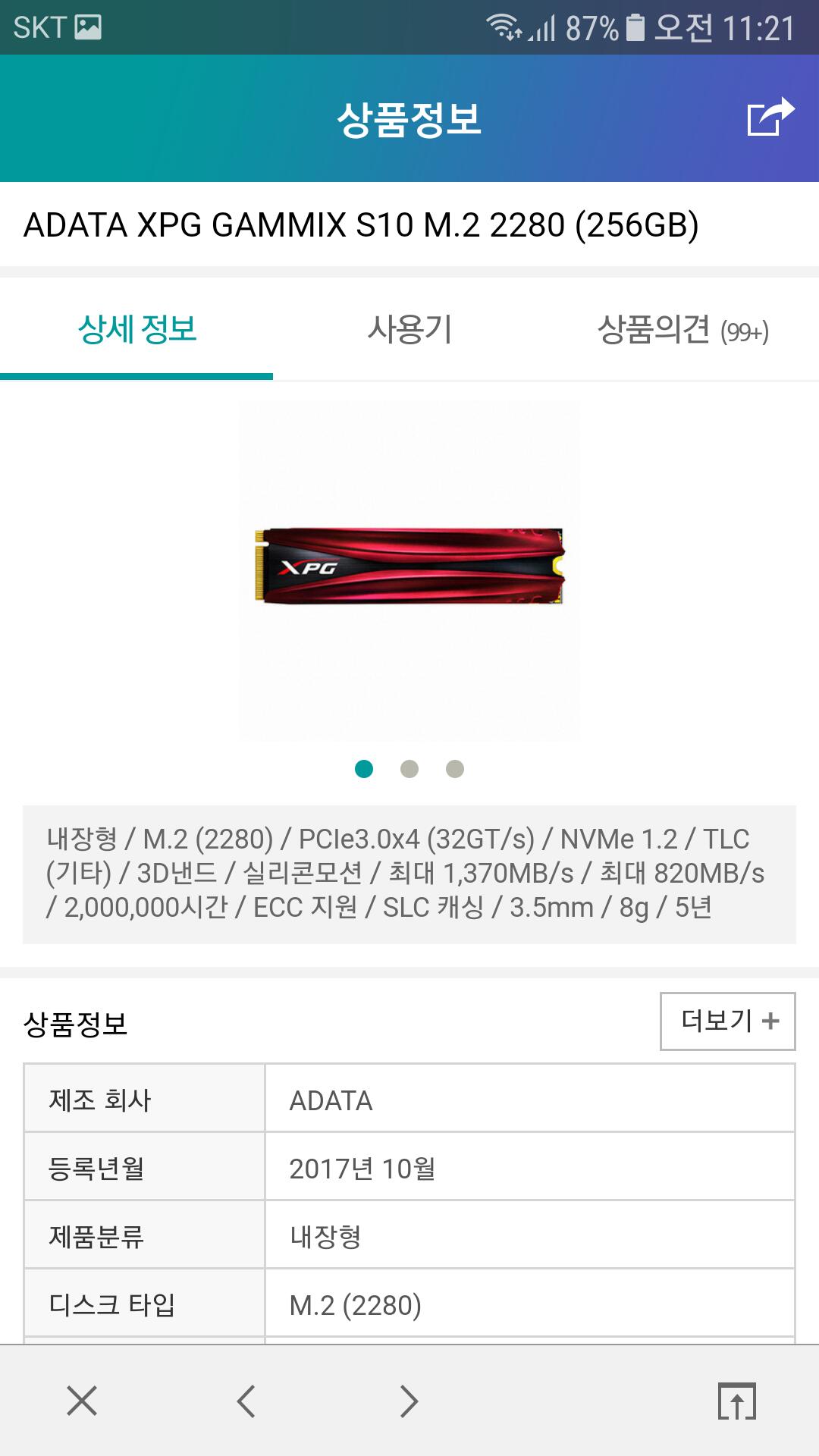Share this product via the share icon
This screenshot has width=819, height=1456.
tap(770, 118)
